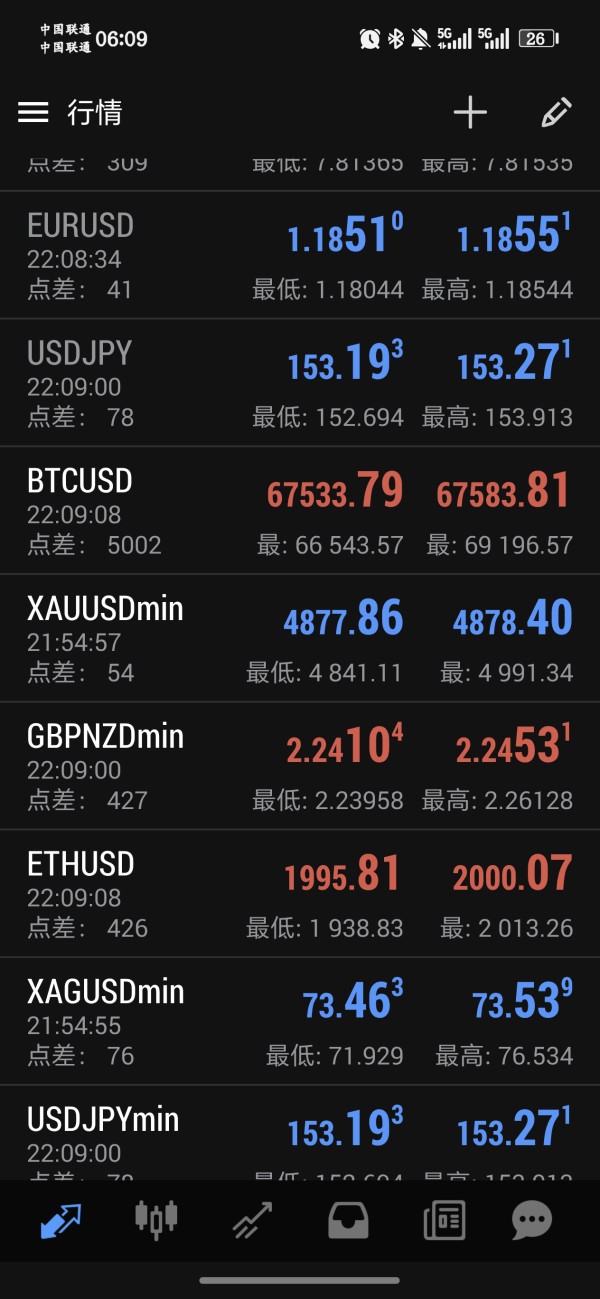Viewport: 600px width, 1299px height.
Task: Open the EURUSD quote row
Action: click(x=300, y=256)
